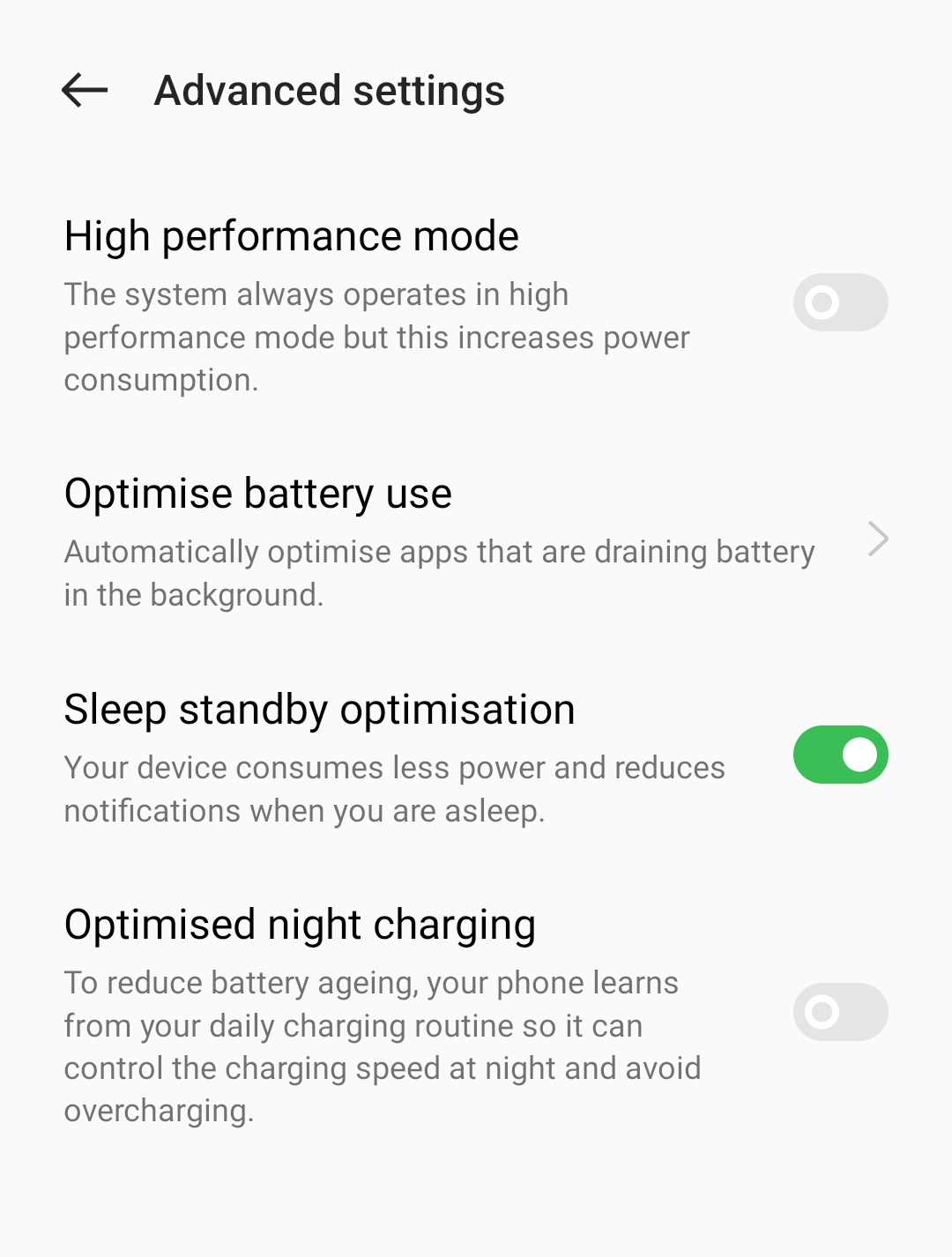Image resolution: width=952 pixels, height=1257 pixels.
Task: Turn off Sleep standby optimisation
Action: tap(839, 755)
